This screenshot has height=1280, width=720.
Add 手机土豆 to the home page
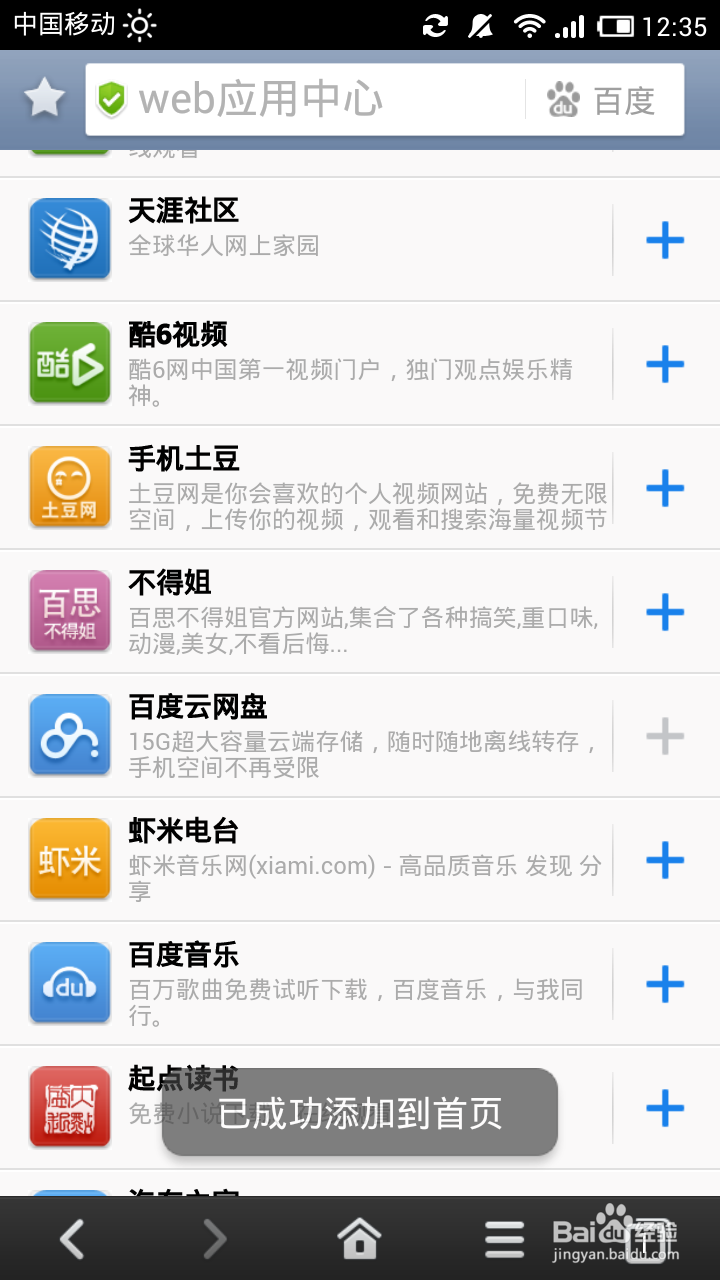(665, 488)
